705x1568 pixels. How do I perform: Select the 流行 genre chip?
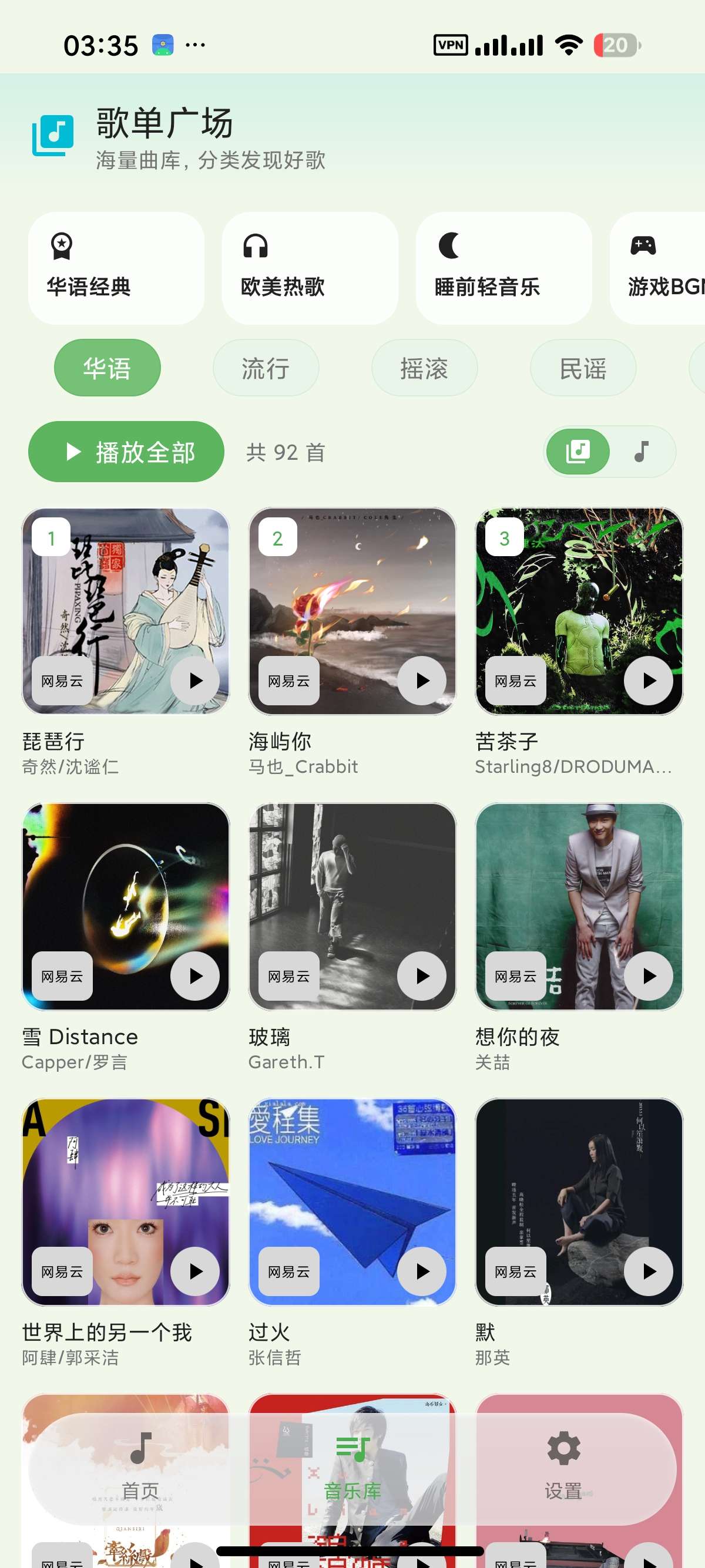pos(266,368)
